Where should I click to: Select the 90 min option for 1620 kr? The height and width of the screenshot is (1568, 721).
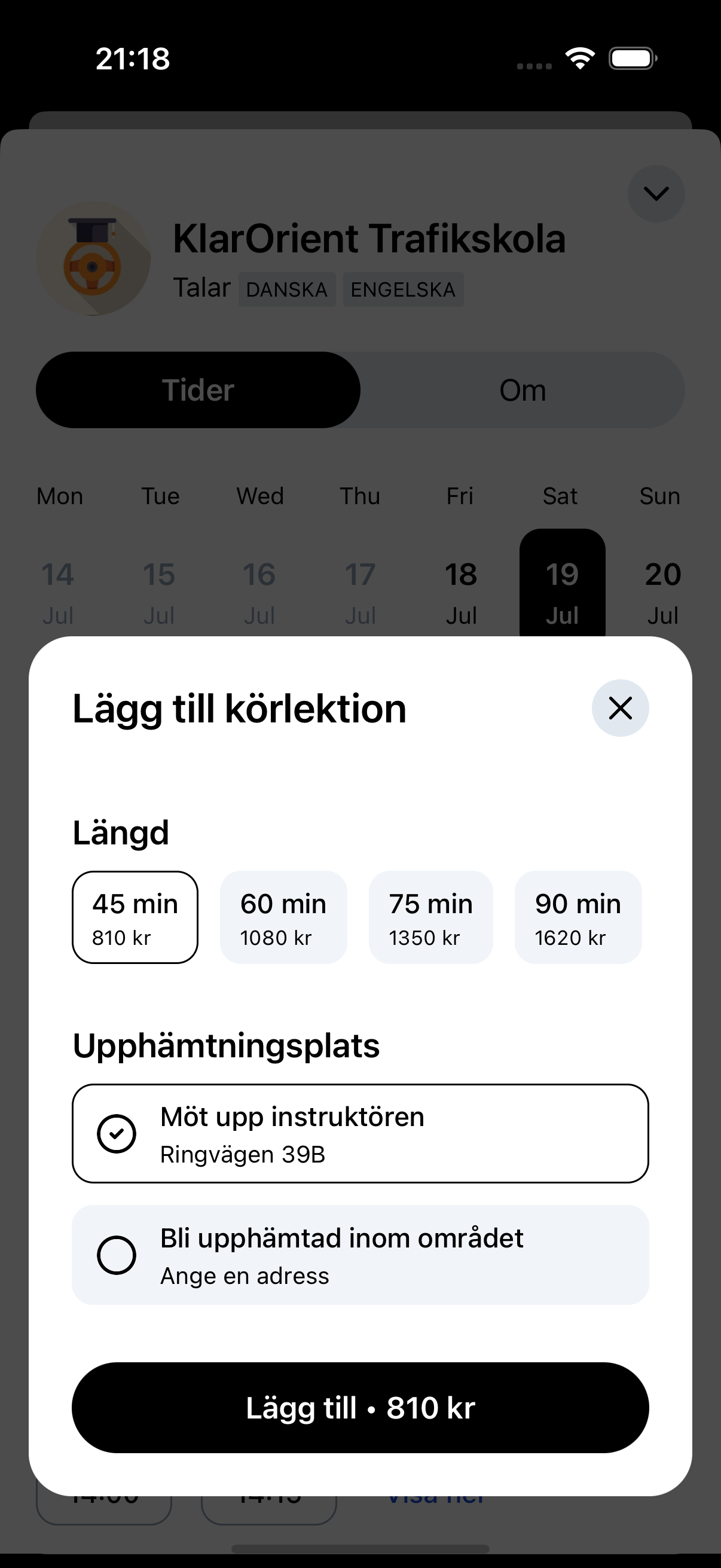point(578,917)
